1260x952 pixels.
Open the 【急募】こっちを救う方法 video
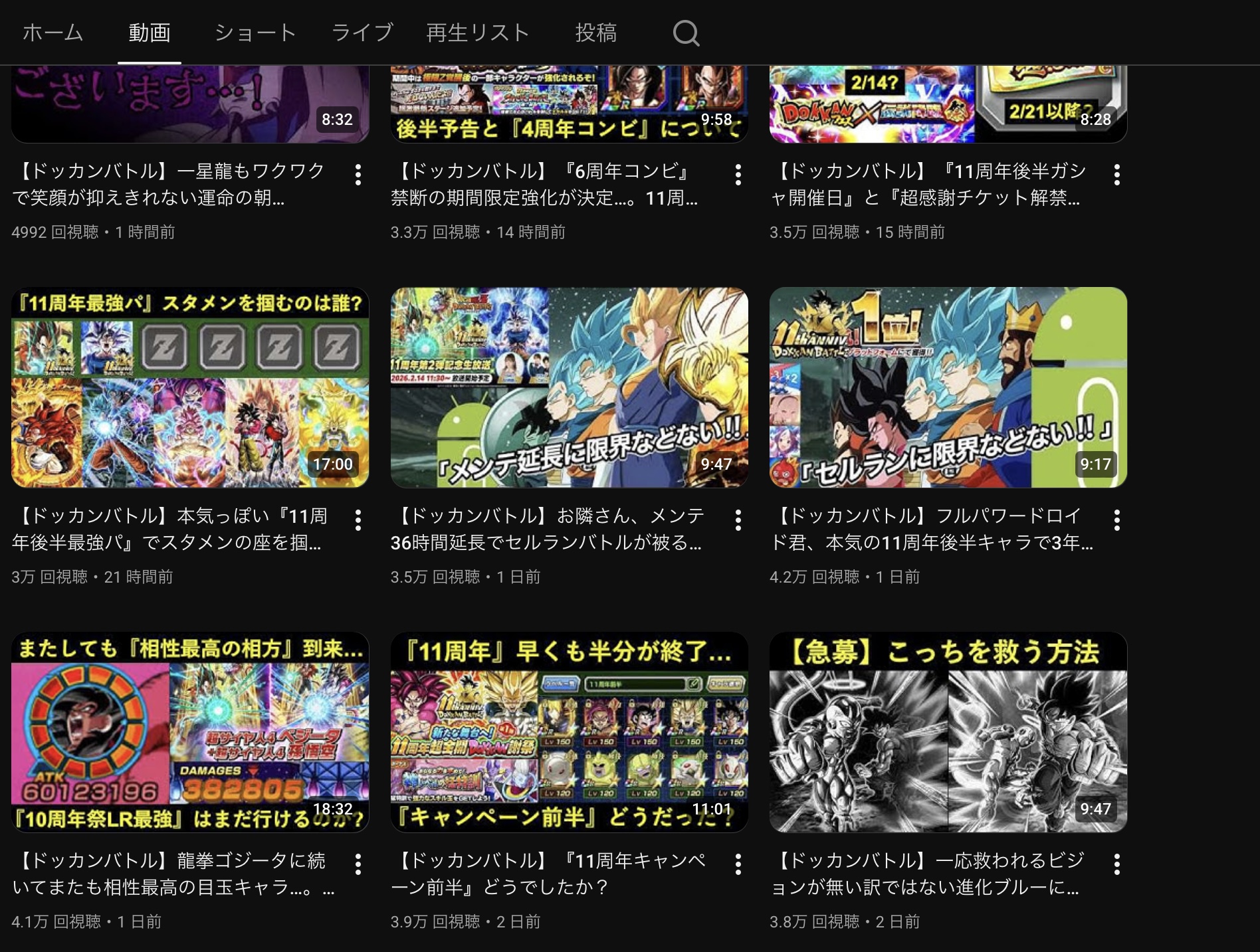coord(948,732)
